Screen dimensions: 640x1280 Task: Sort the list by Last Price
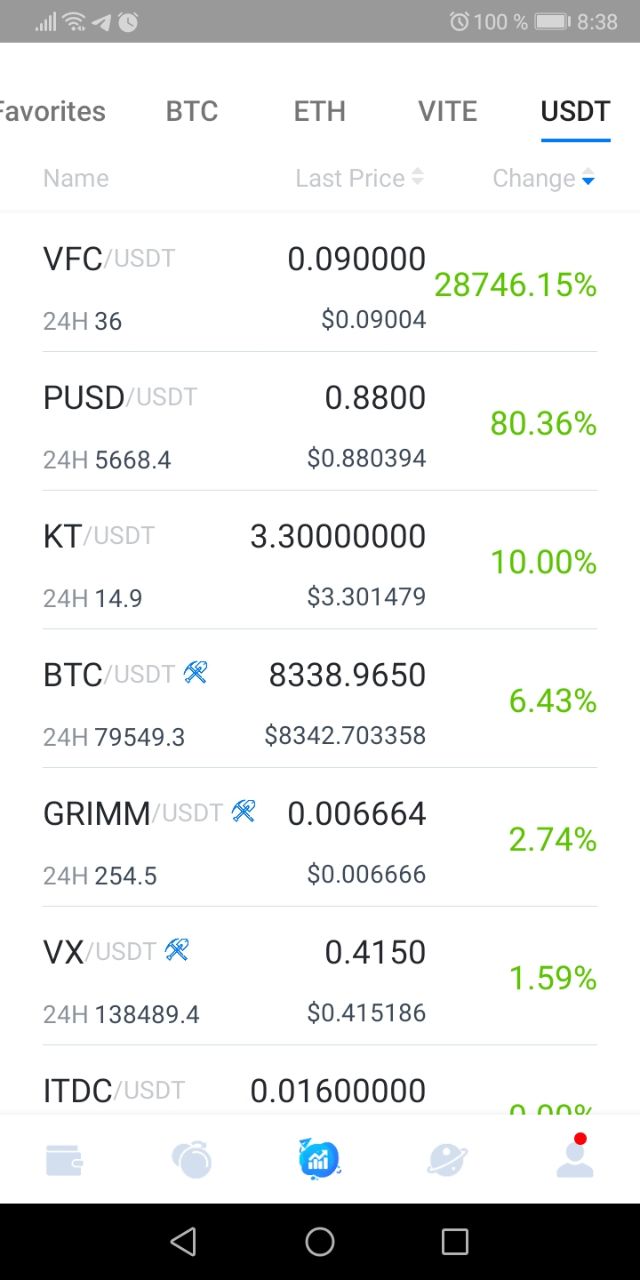360,178
